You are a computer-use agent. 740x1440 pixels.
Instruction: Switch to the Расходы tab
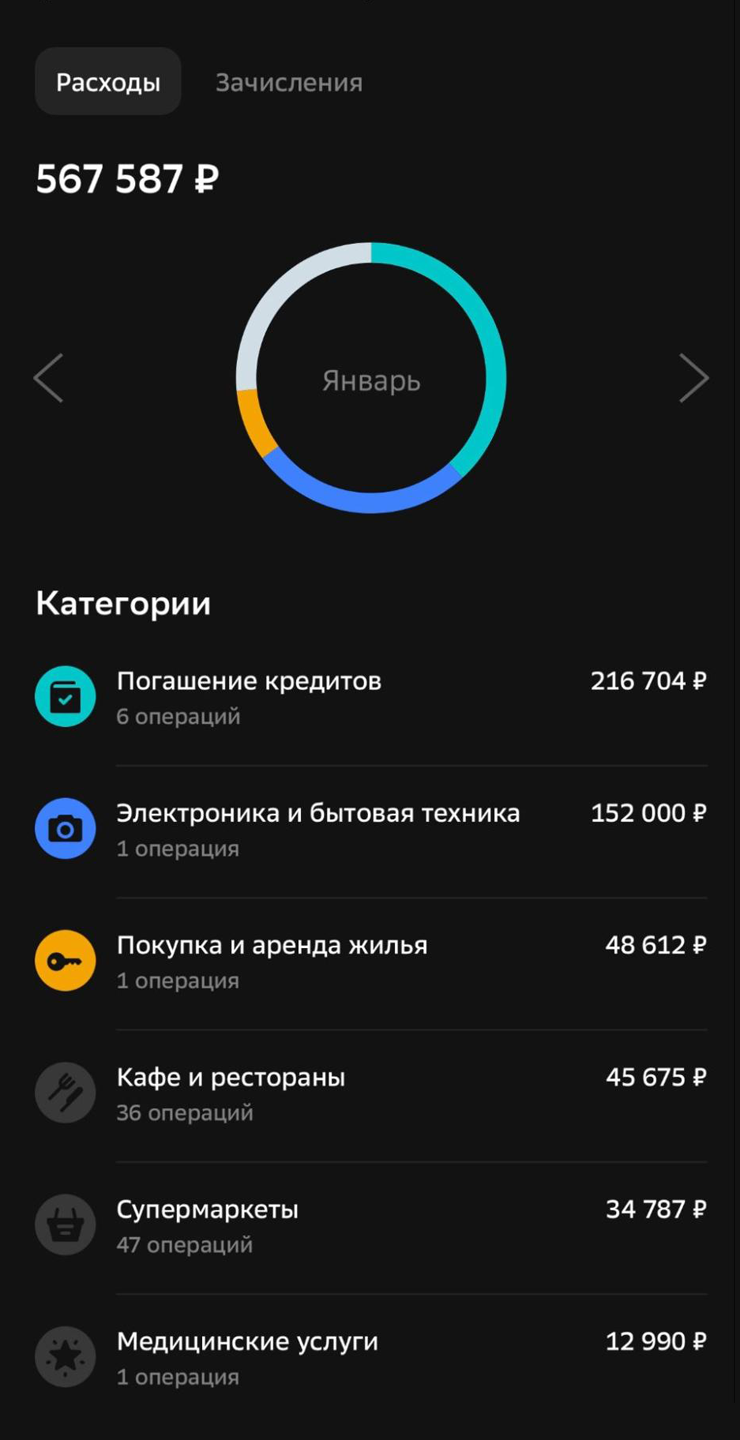(x=108, y=82)
